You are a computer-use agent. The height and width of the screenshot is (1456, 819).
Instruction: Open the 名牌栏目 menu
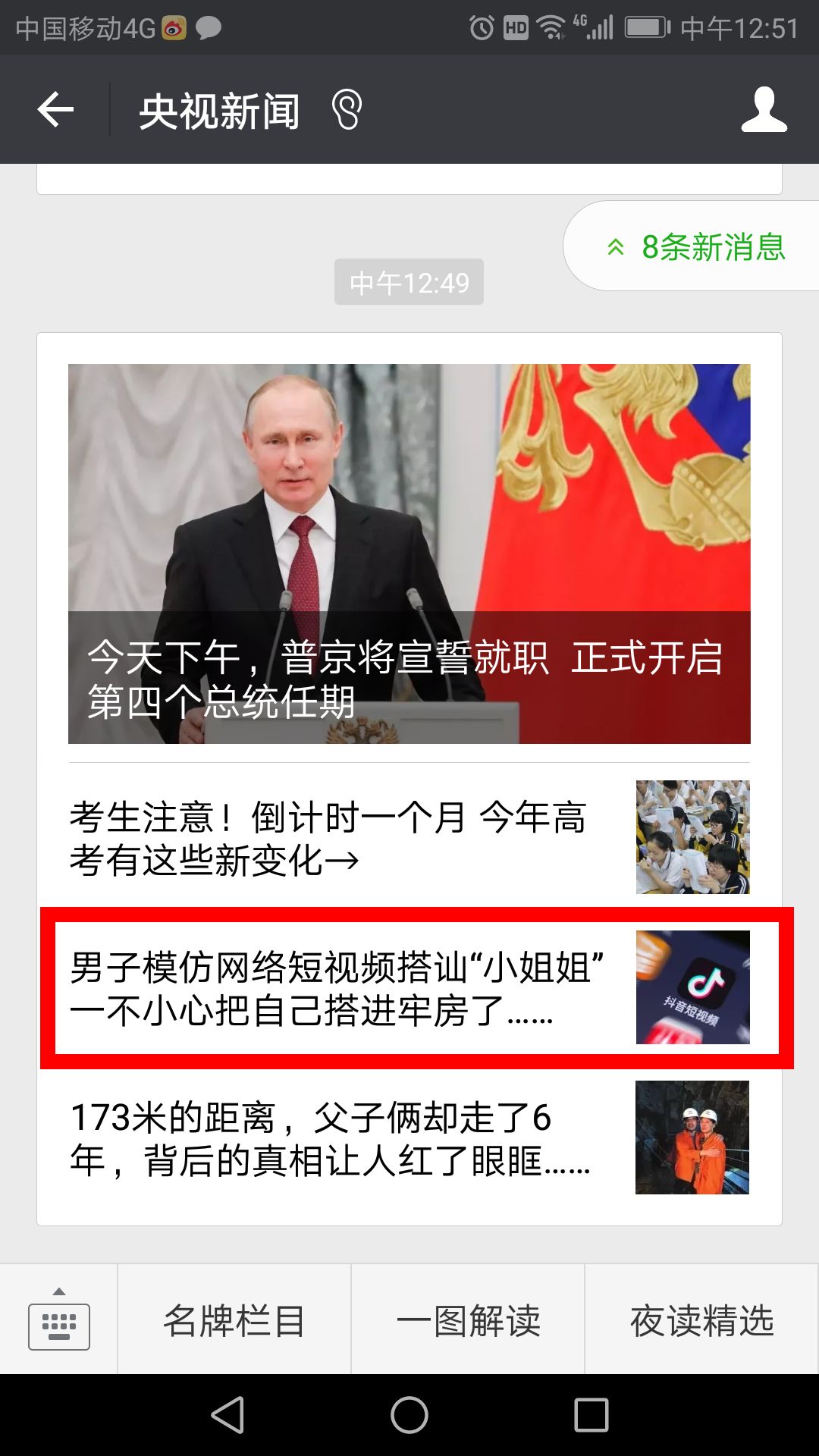[x=234, y=1320]
